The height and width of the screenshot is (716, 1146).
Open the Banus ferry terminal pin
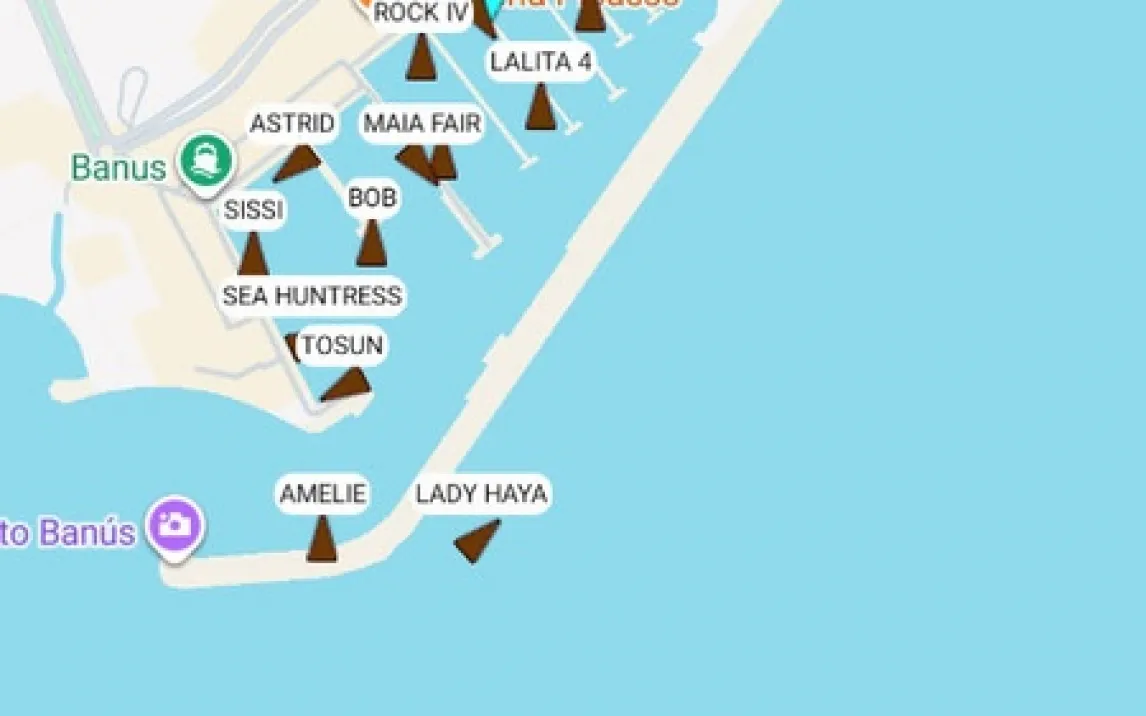206,162
